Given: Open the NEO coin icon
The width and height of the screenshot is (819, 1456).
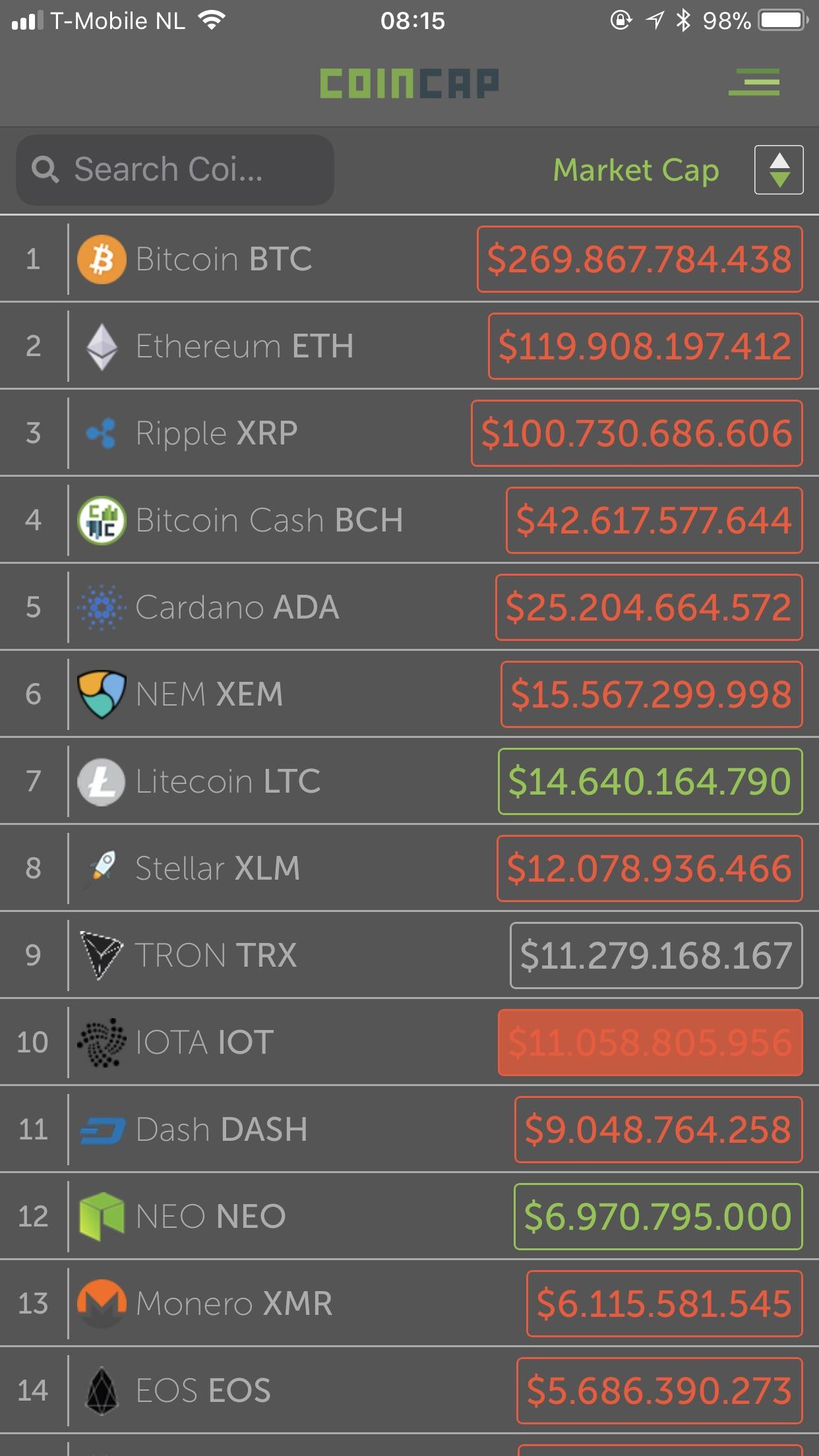Looking at the screenshot, I should 102,1216.
